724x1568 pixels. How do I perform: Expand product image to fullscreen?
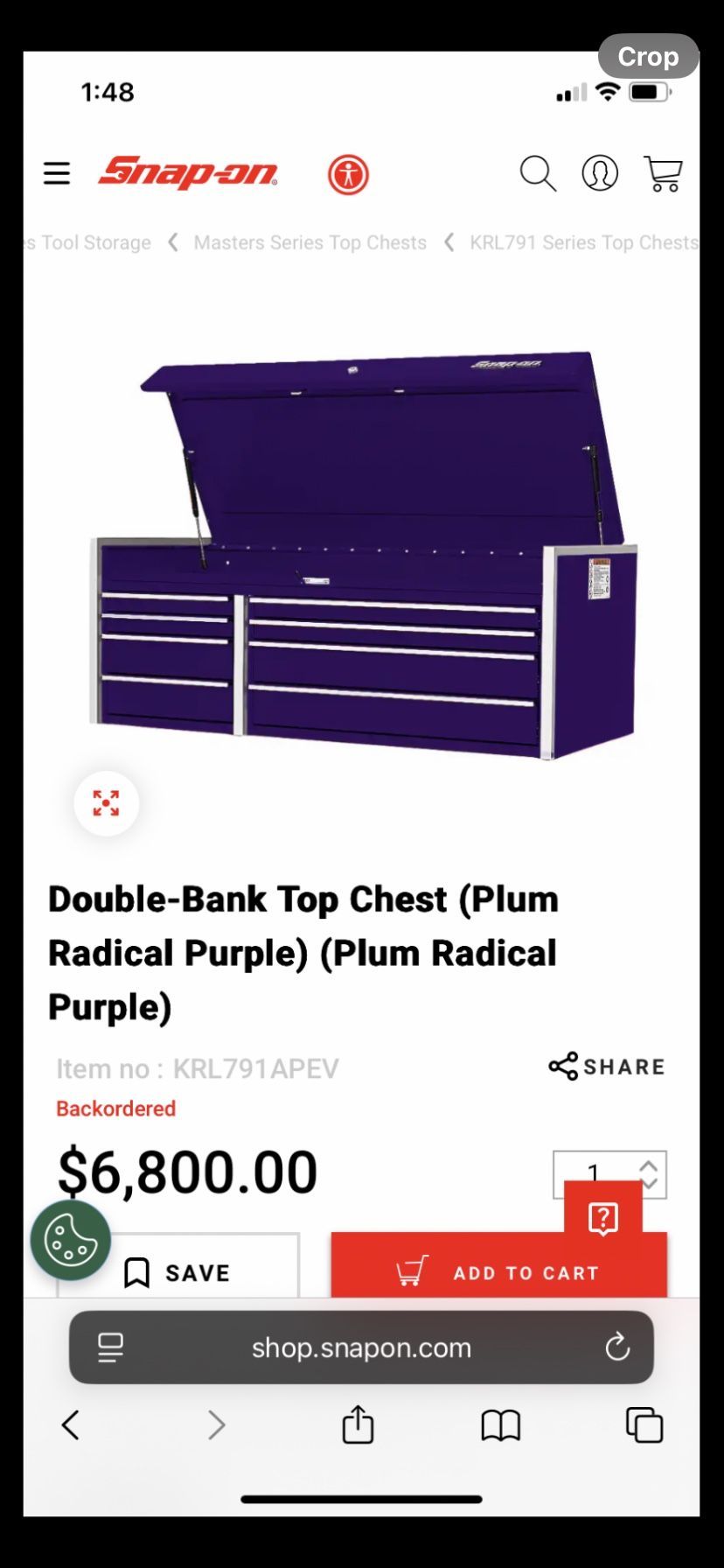pos(106,803)
